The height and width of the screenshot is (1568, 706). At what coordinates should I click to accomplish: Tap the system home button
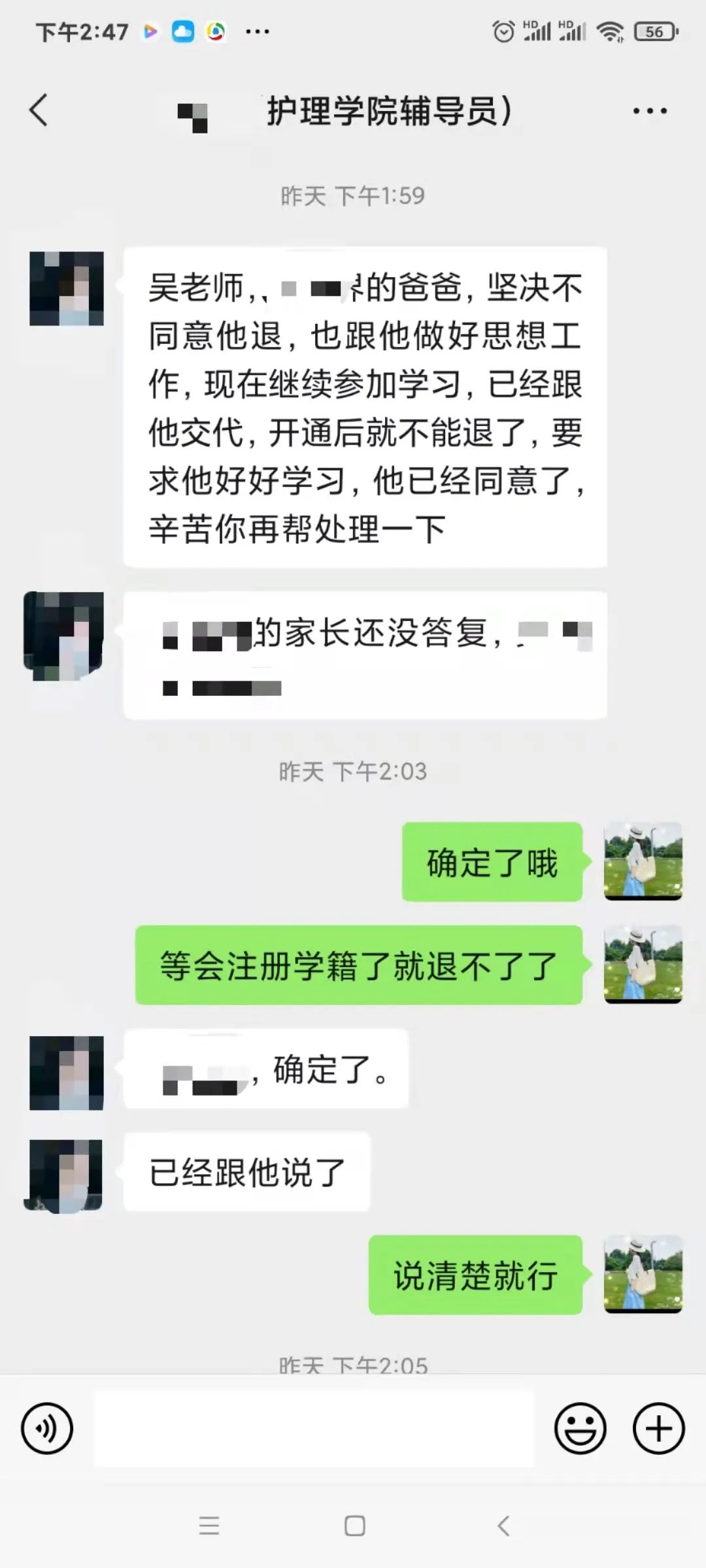coord(354,1526)
